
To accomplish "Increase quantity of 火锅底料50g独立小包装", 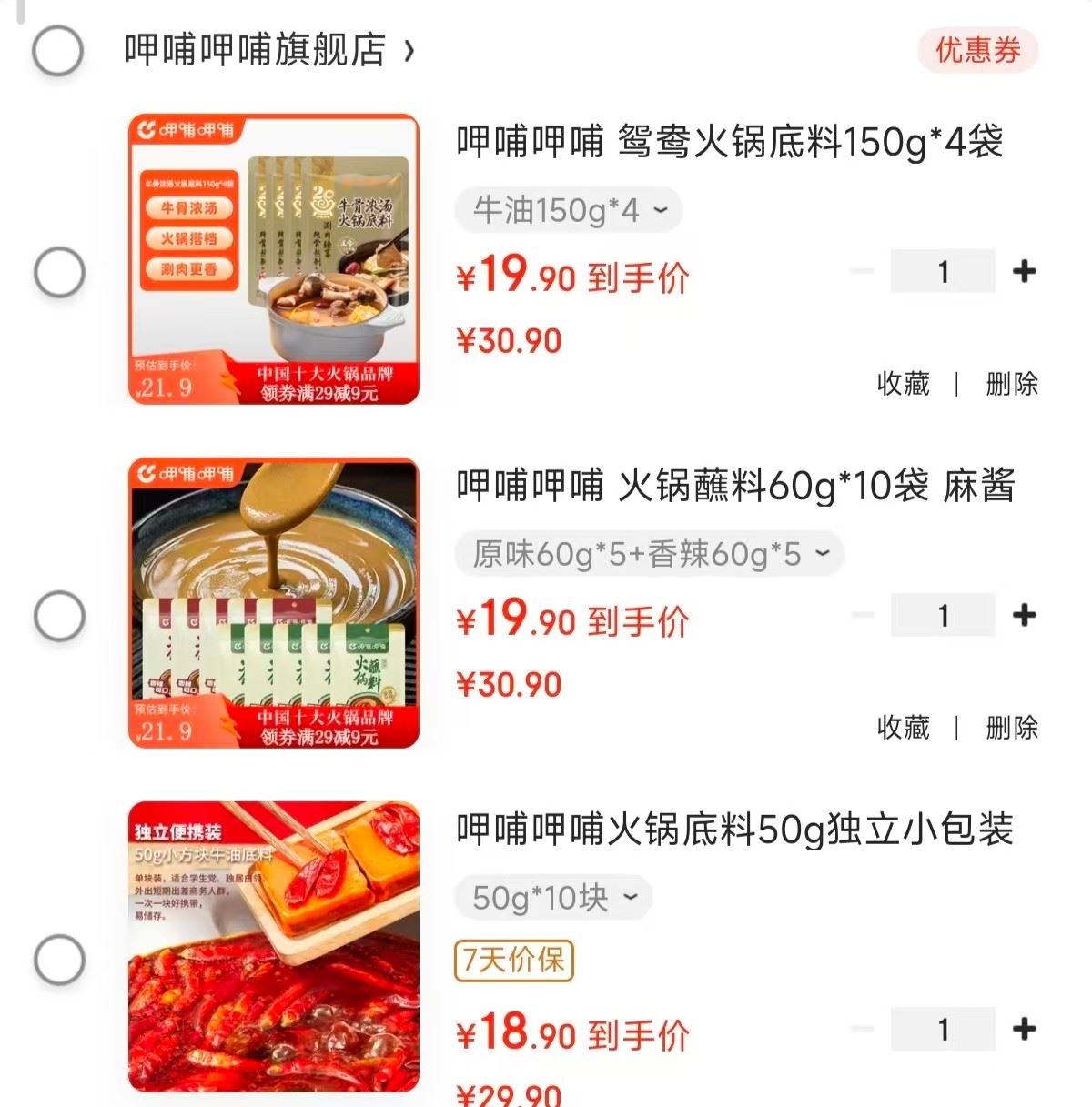I will click(1024, 1029).
